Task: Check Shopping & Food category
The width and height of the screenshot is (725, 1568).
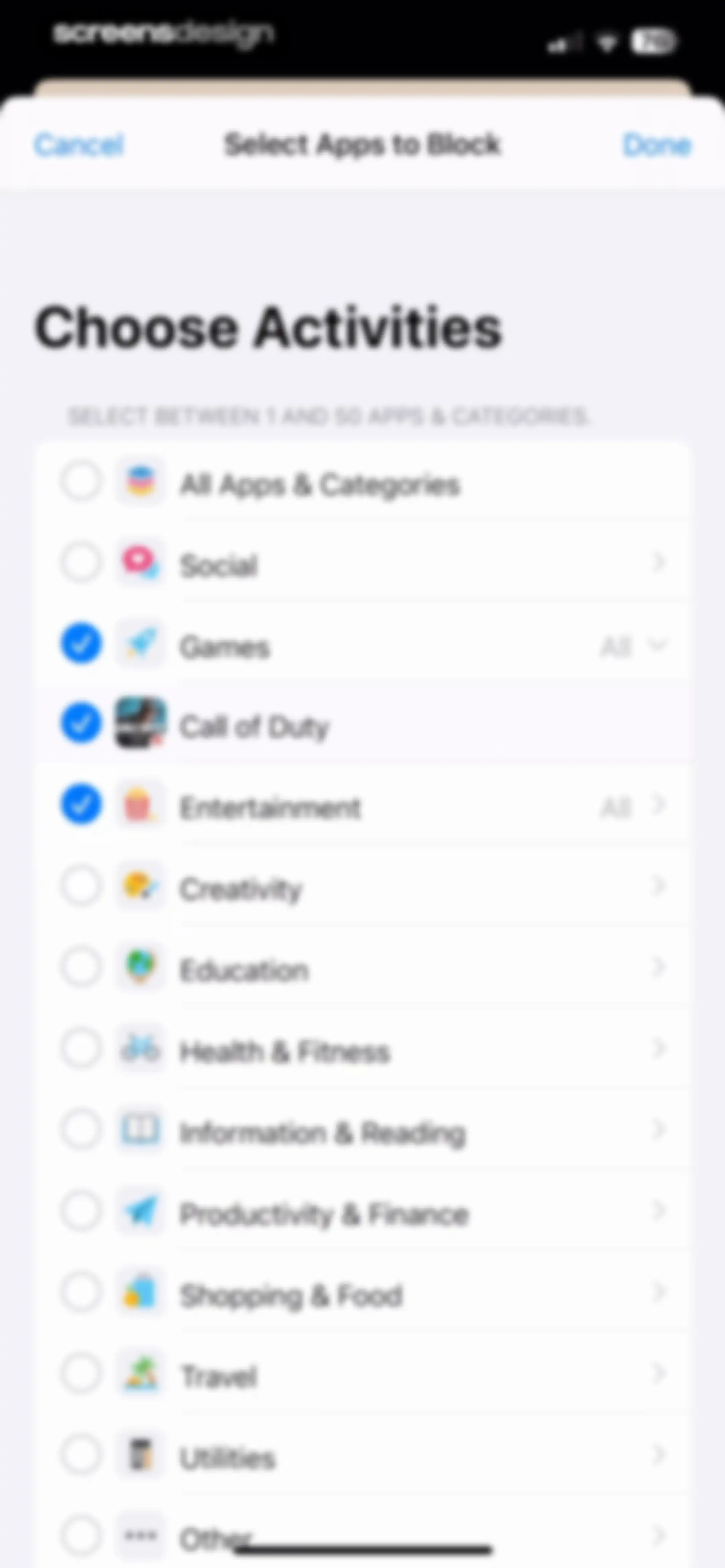Action: (81, 1292)
